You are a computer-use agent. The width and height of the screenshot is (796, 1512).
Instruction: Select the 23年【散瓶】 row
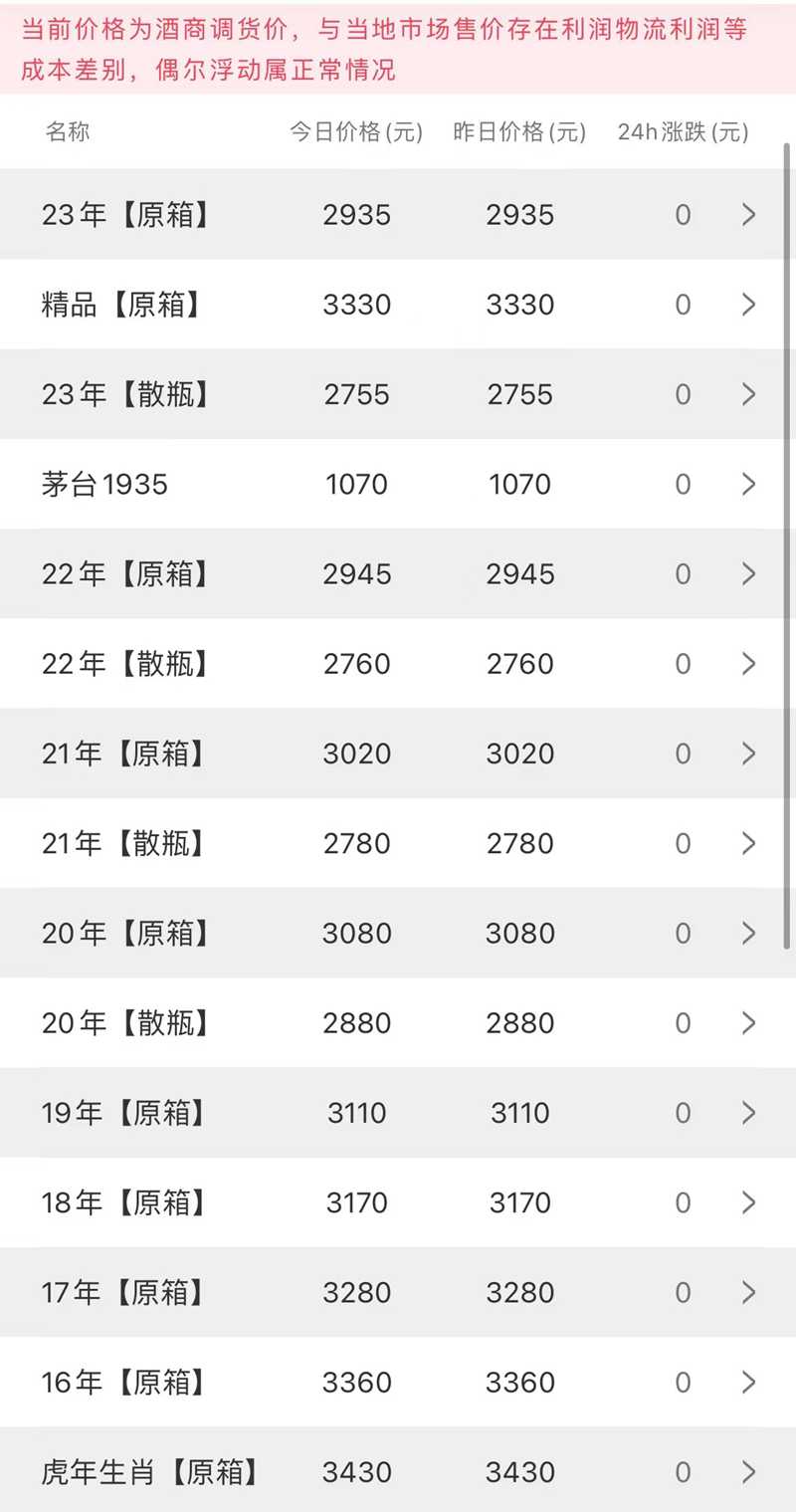pos(398,394)
